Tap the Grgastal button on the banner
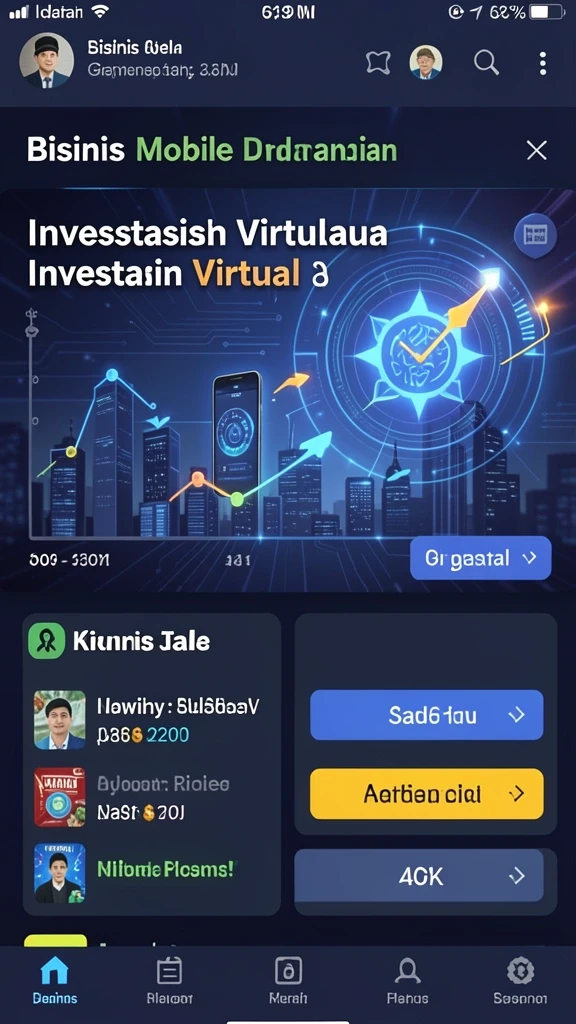Screen dimensions: 576x1024 [x=481, y=558]
